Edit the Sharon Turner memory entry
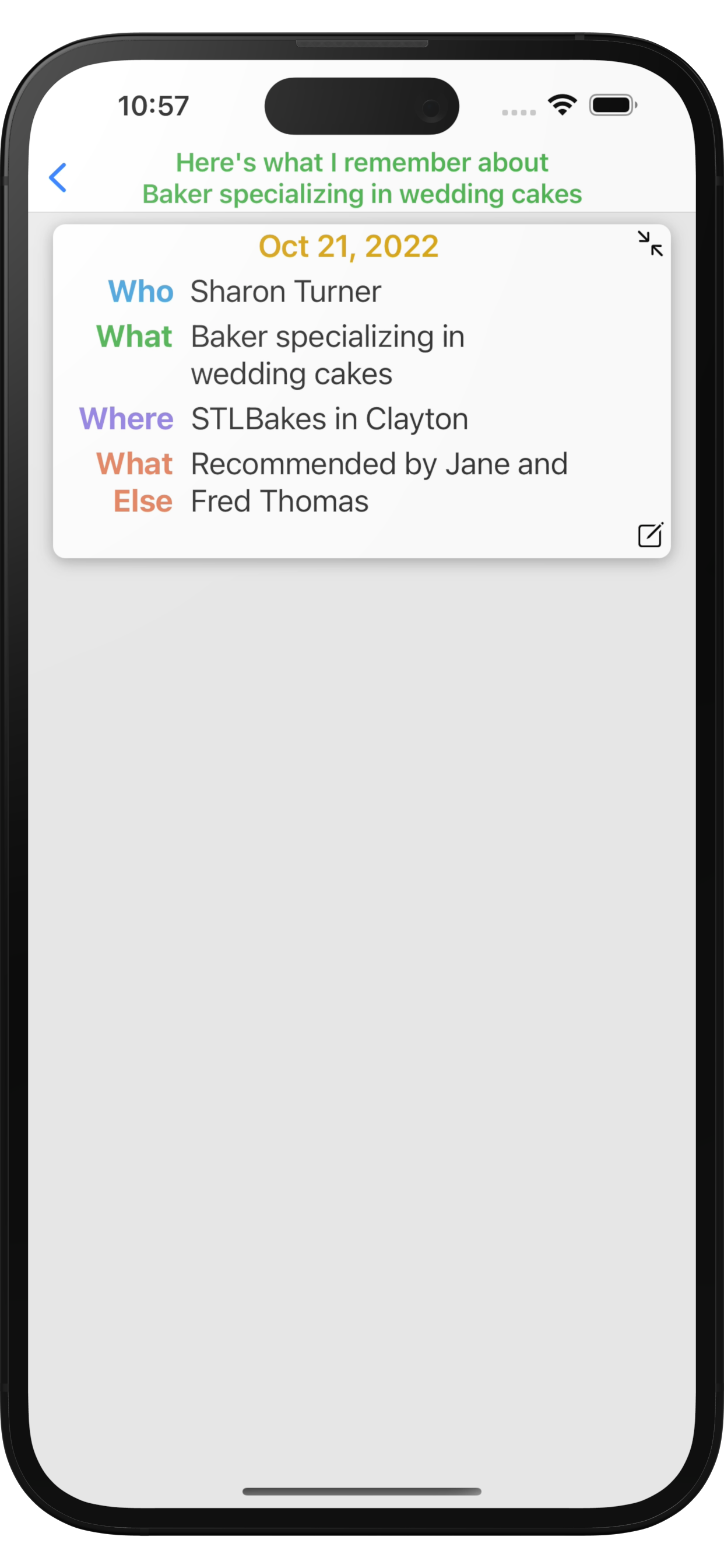Image resolution: width=724 pixels, height=1568 pixels. click(650, 535)
